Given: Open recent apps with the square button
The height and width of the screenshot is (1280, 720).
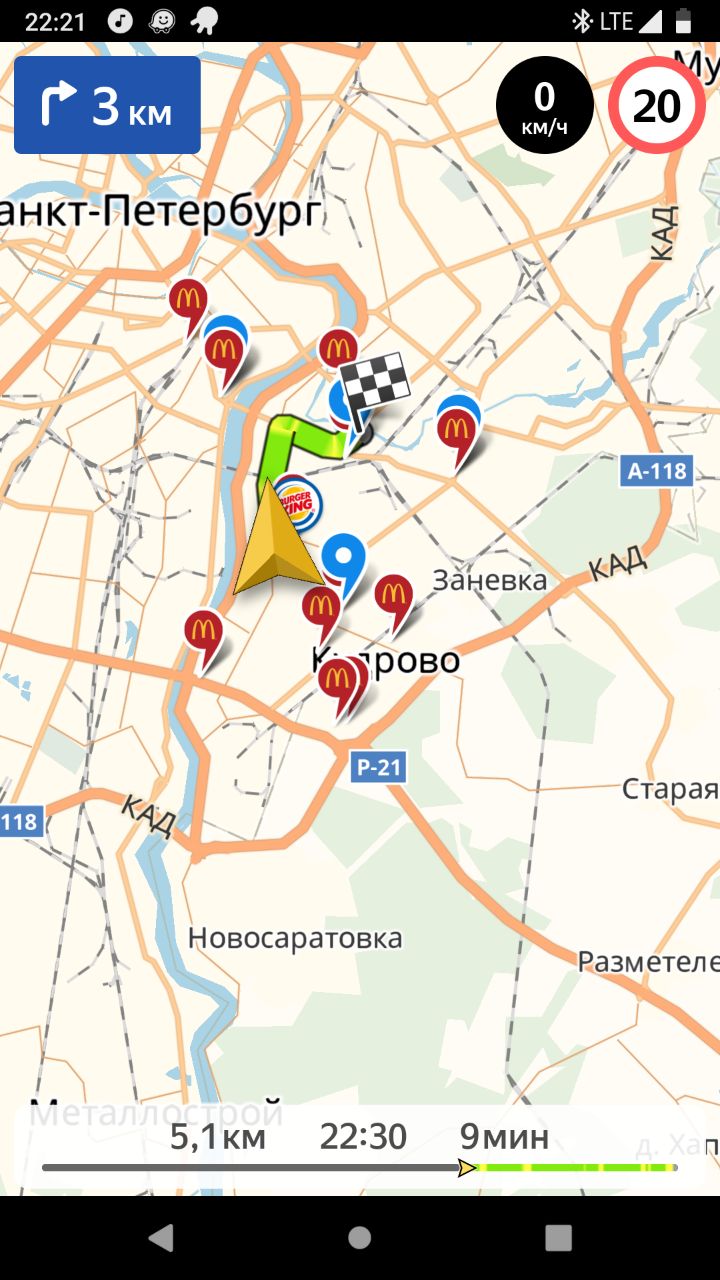Looking at the screenshot, I should [x=559, y=1237].
